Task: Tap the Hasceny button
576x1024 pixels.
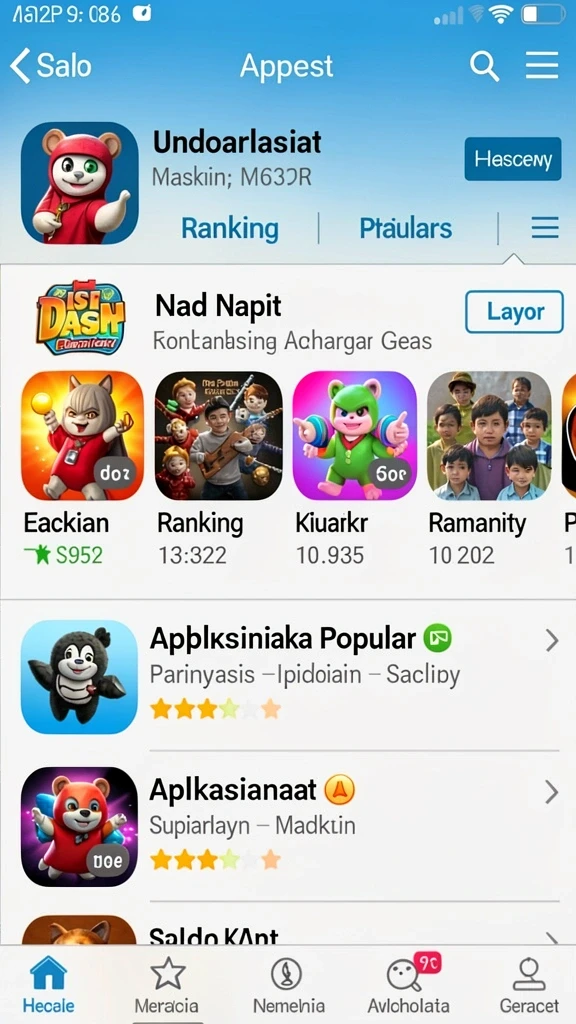Action: tap(513, 159)
